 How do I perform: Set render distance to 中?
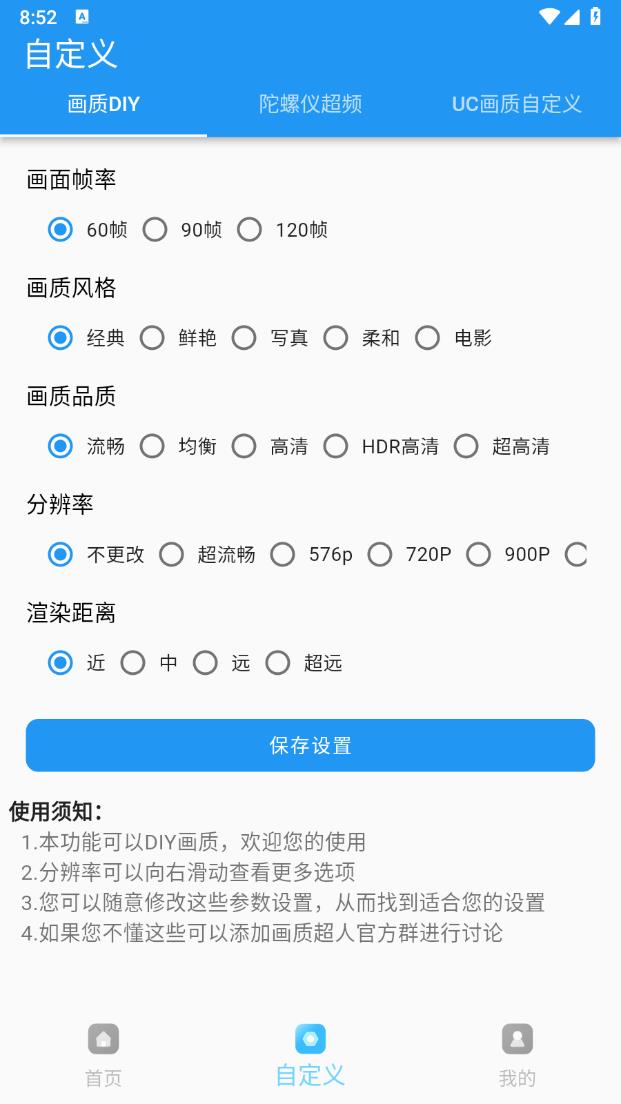click(x=149, y=663)
